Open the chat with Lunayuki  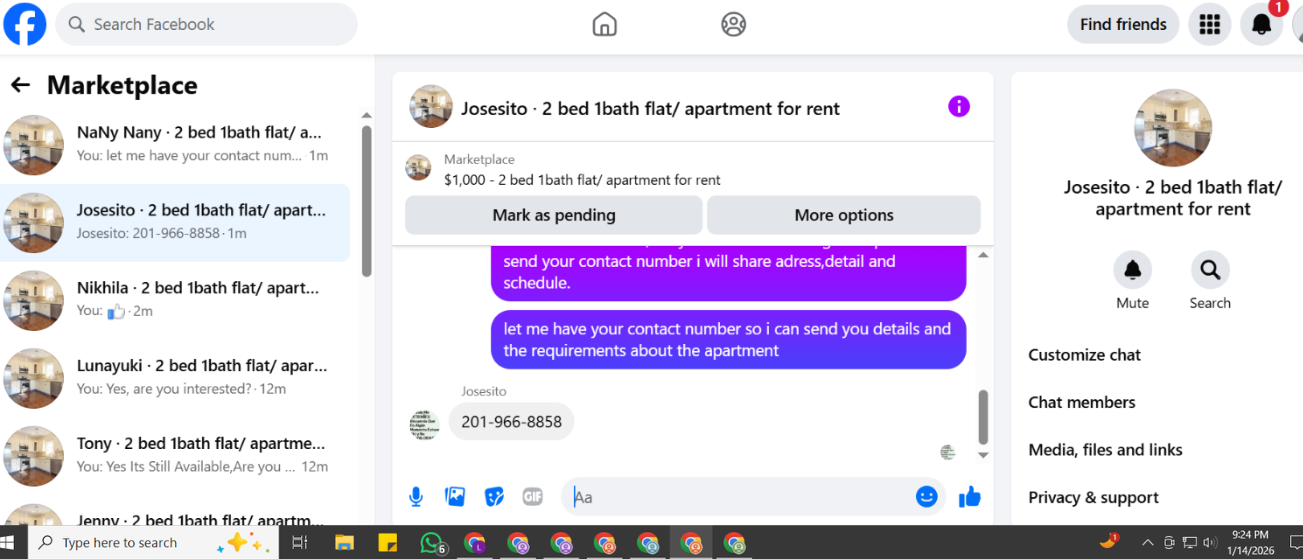[175, 376]
